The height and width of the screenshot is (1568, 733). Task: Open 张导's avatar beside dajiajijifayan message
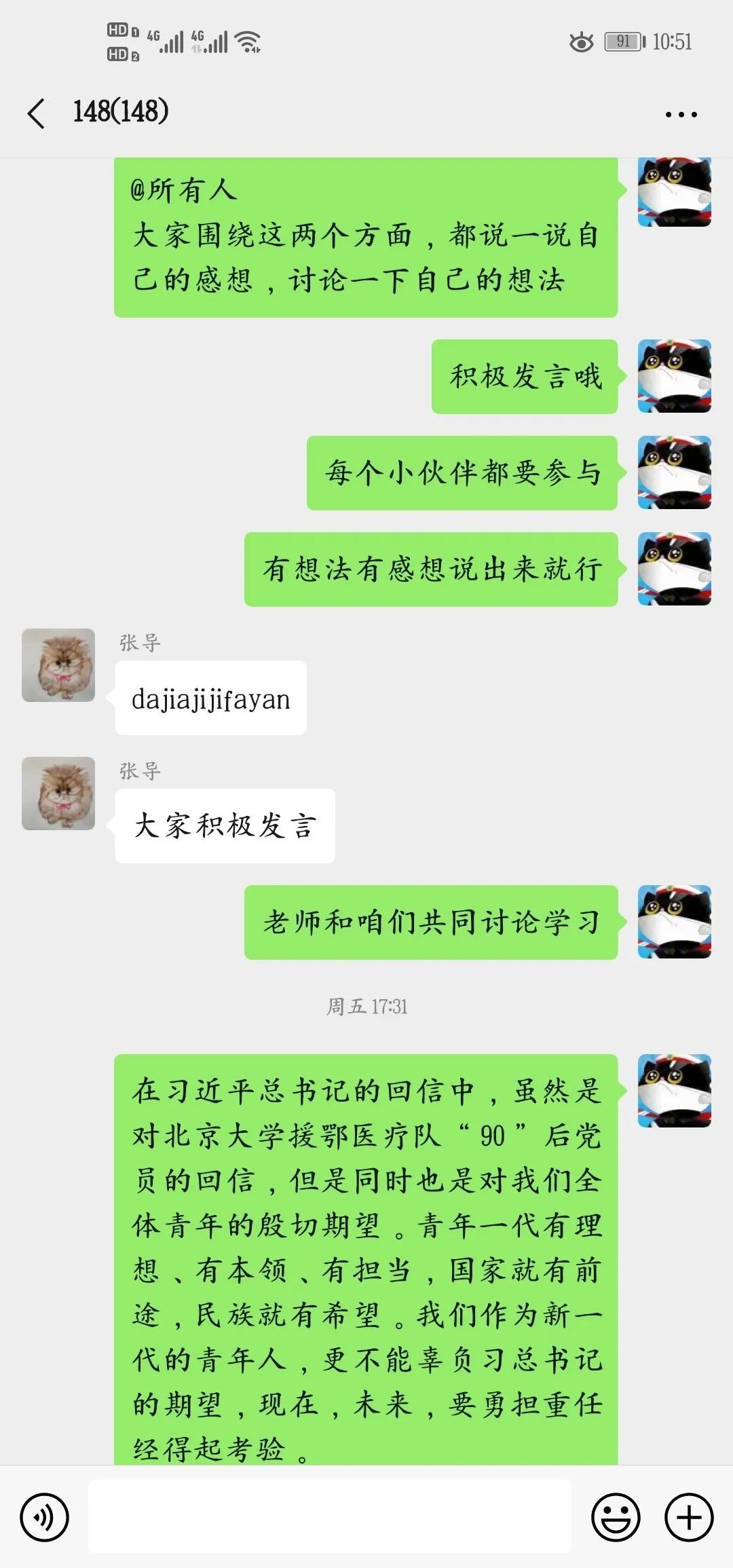pos(58,665)
